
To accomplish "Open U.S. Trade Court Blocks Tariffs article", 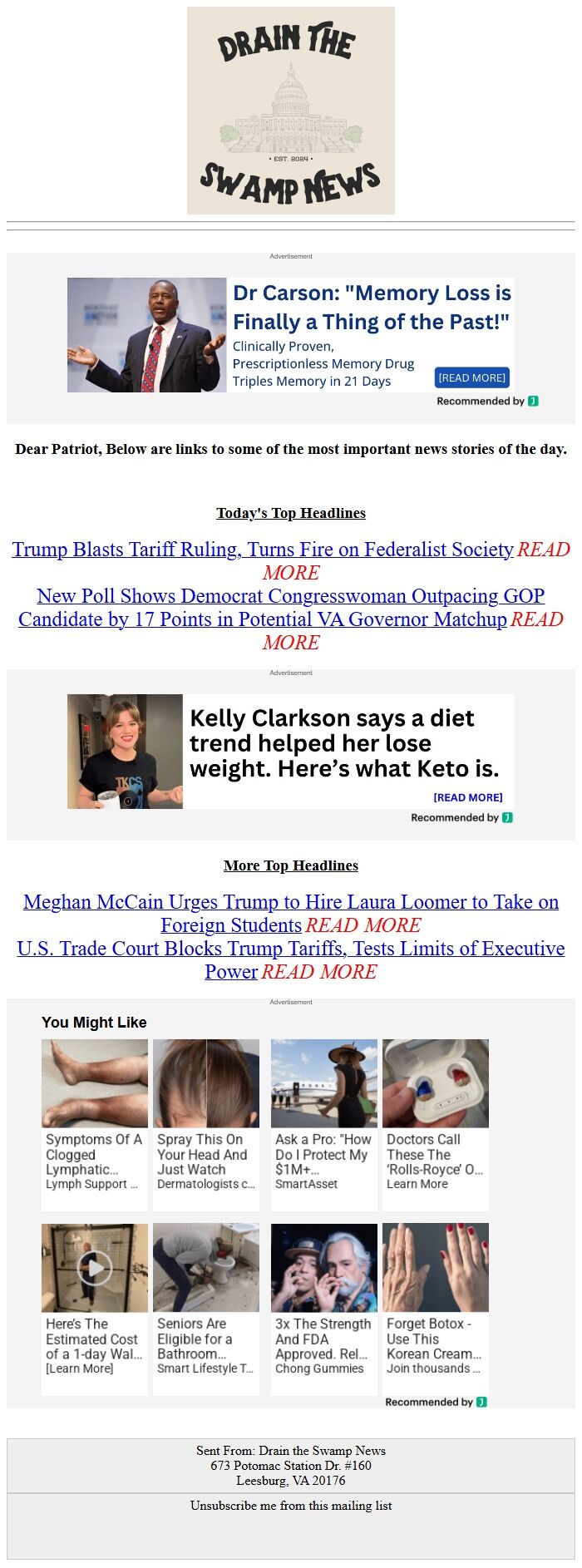I will pyautogui.click(x=290, y=949).
